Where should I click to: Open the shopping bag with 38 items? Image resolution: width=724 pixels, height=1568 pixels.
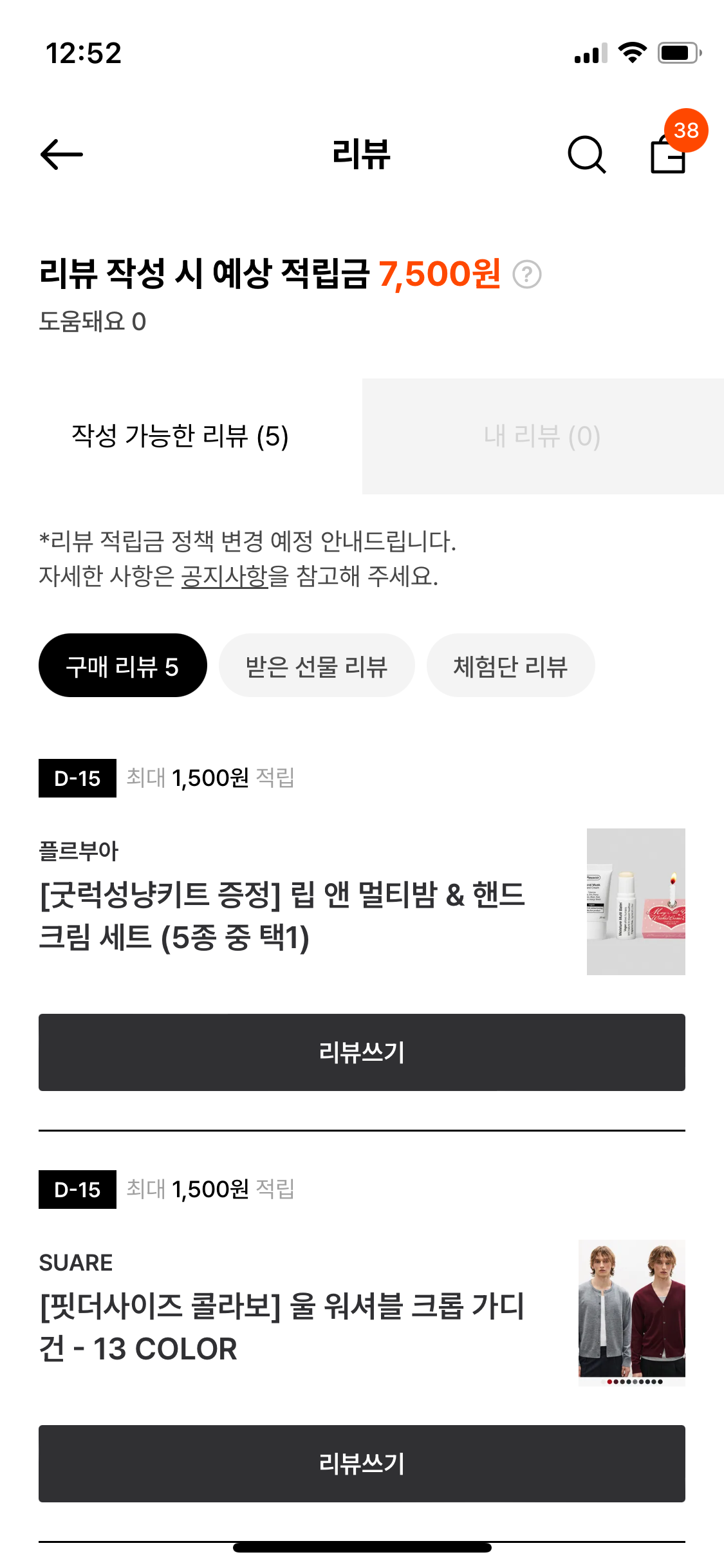pos(669,156)
